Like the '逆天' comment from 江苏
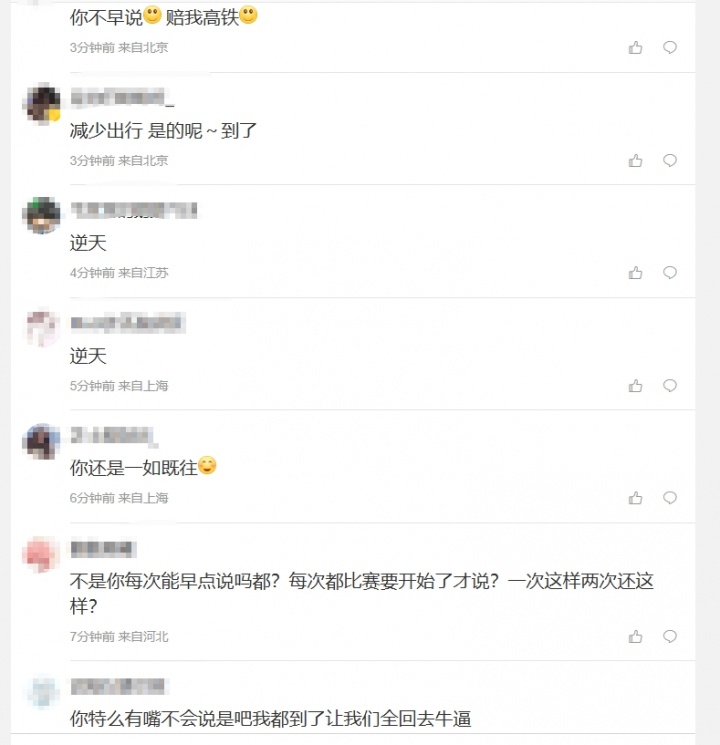The height and width of the screenshot is (745, 720). (635, 273)
